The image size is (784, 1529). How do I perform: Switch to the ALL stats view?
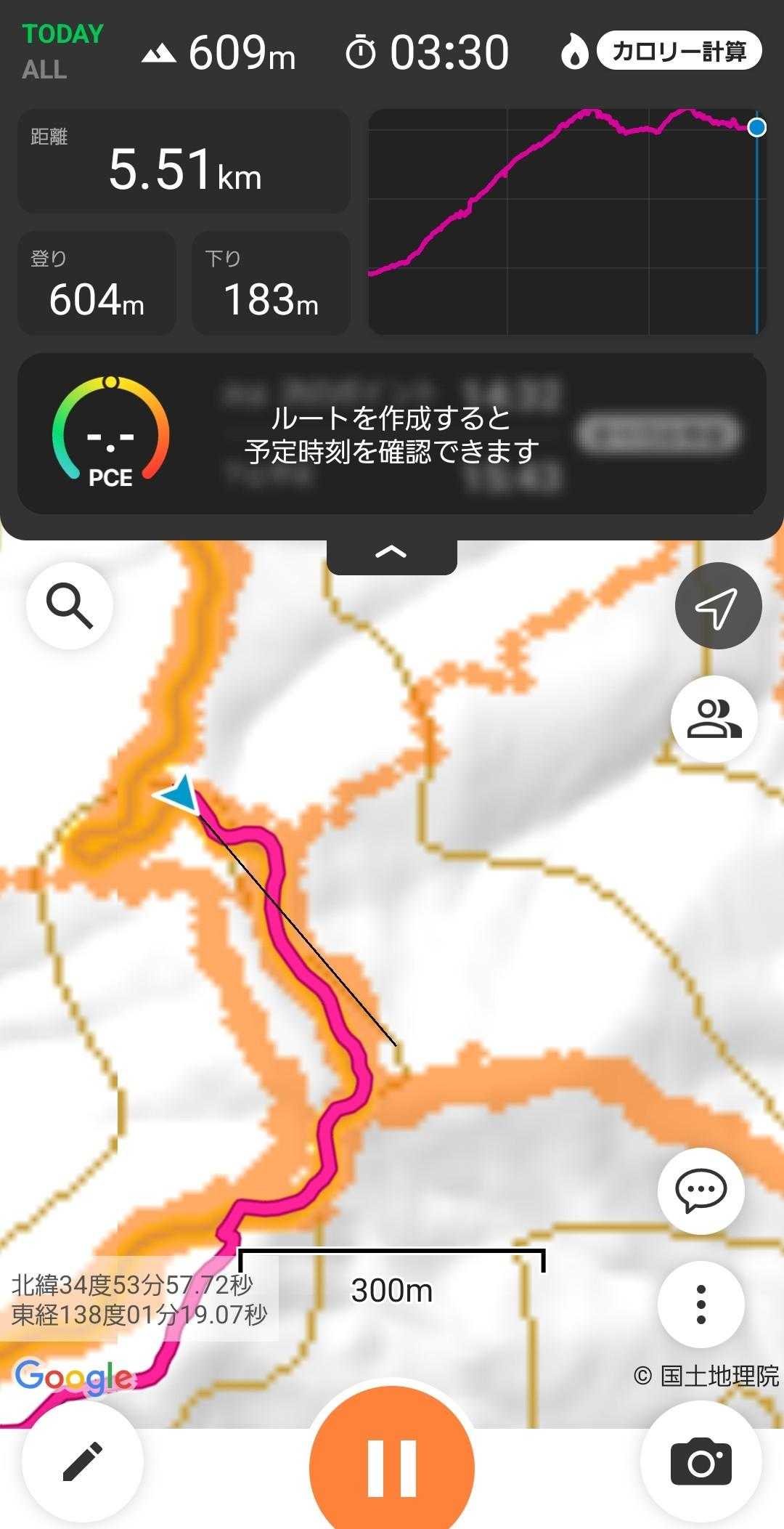click(x=44, y=70)
